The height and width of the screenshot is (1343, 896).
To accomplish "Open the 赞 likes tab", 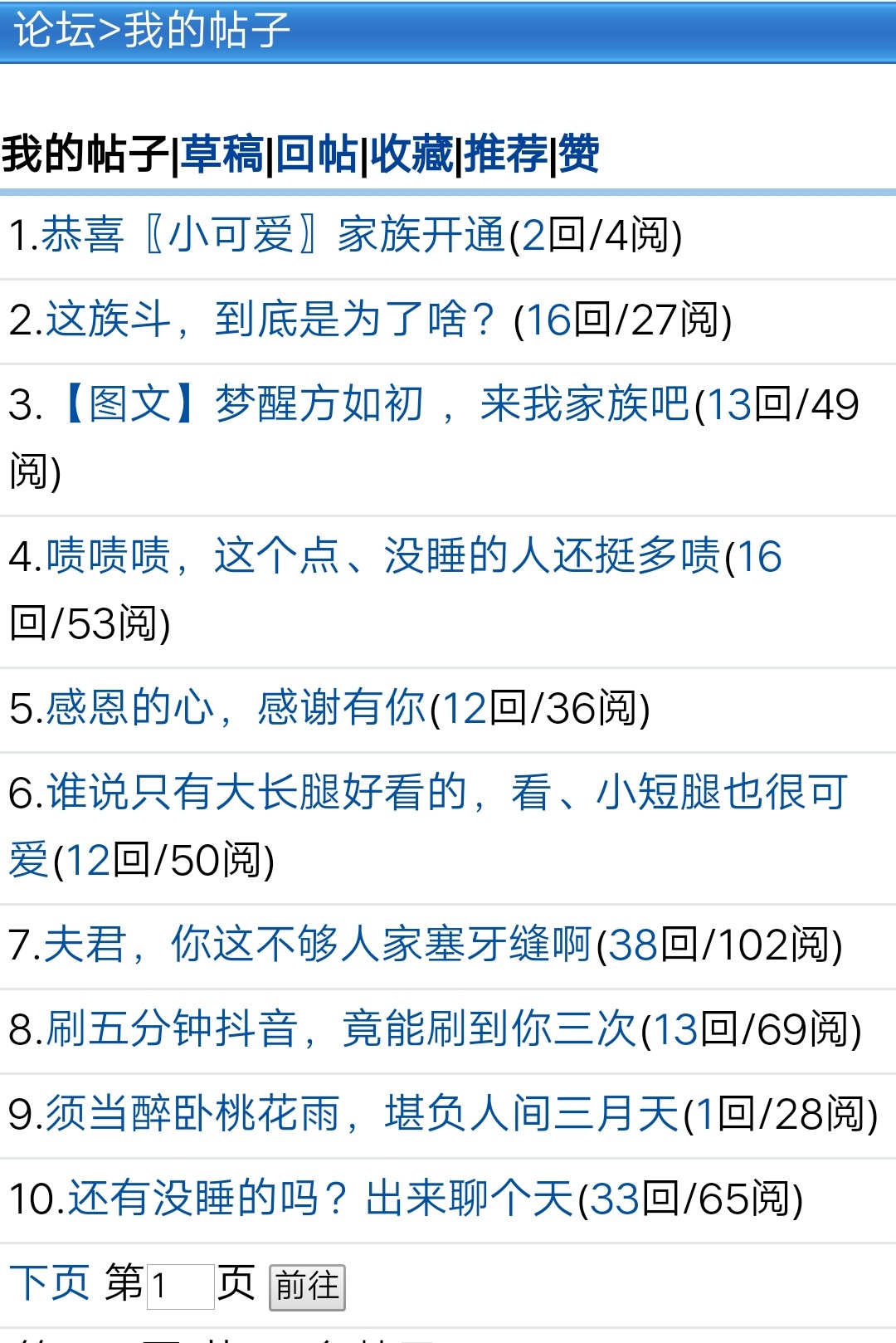I will (579, 154).
